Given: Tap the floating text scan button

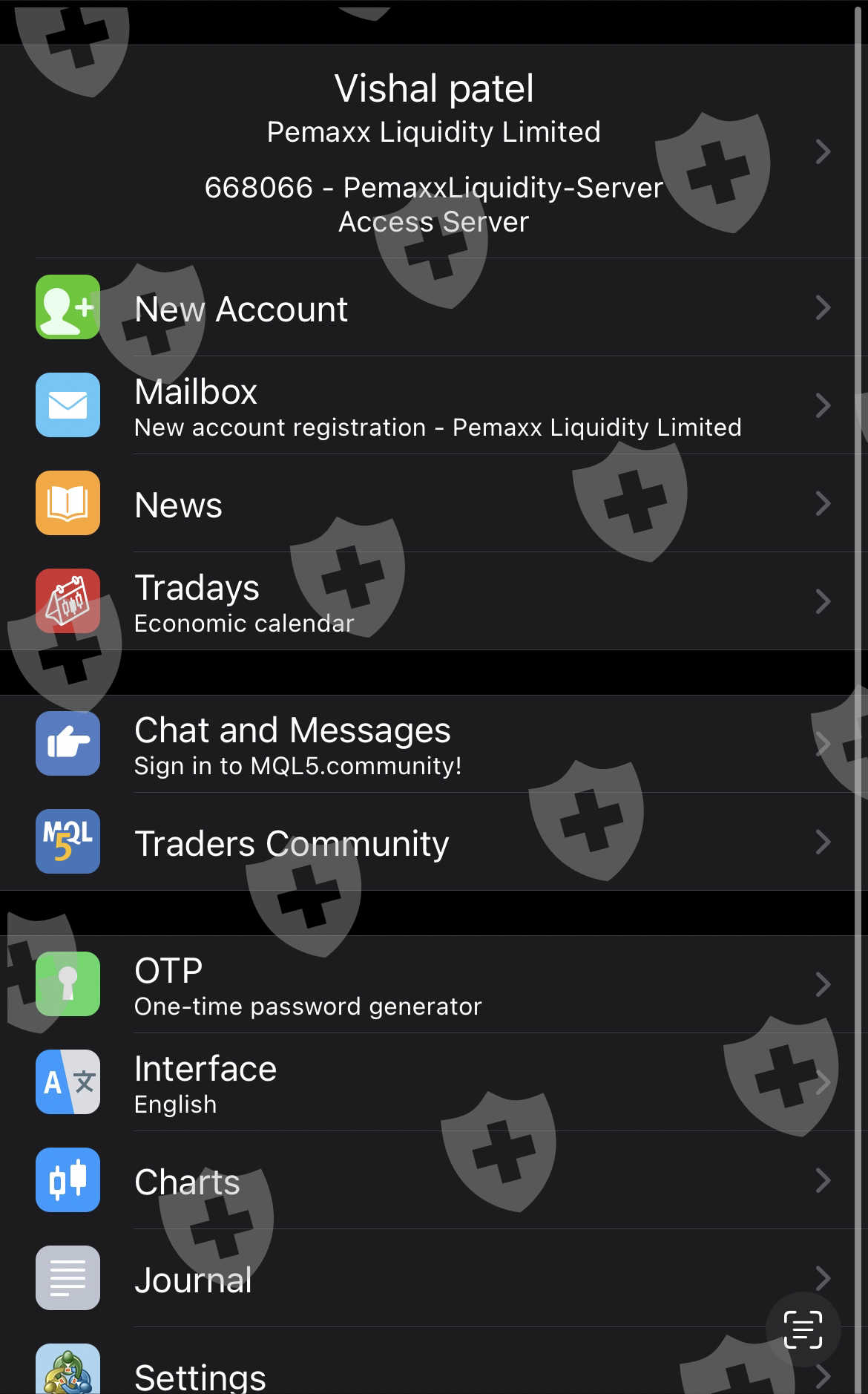Looking at the screenshot, I should pos(803,1329).
